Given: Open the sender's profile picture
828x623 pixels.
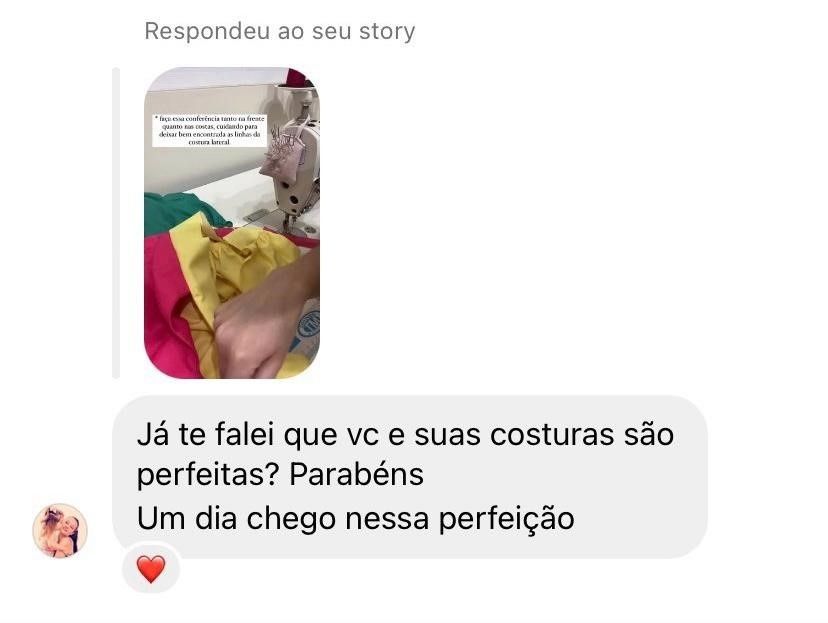Looking at the screenshot, I should (x=60, y=531).
